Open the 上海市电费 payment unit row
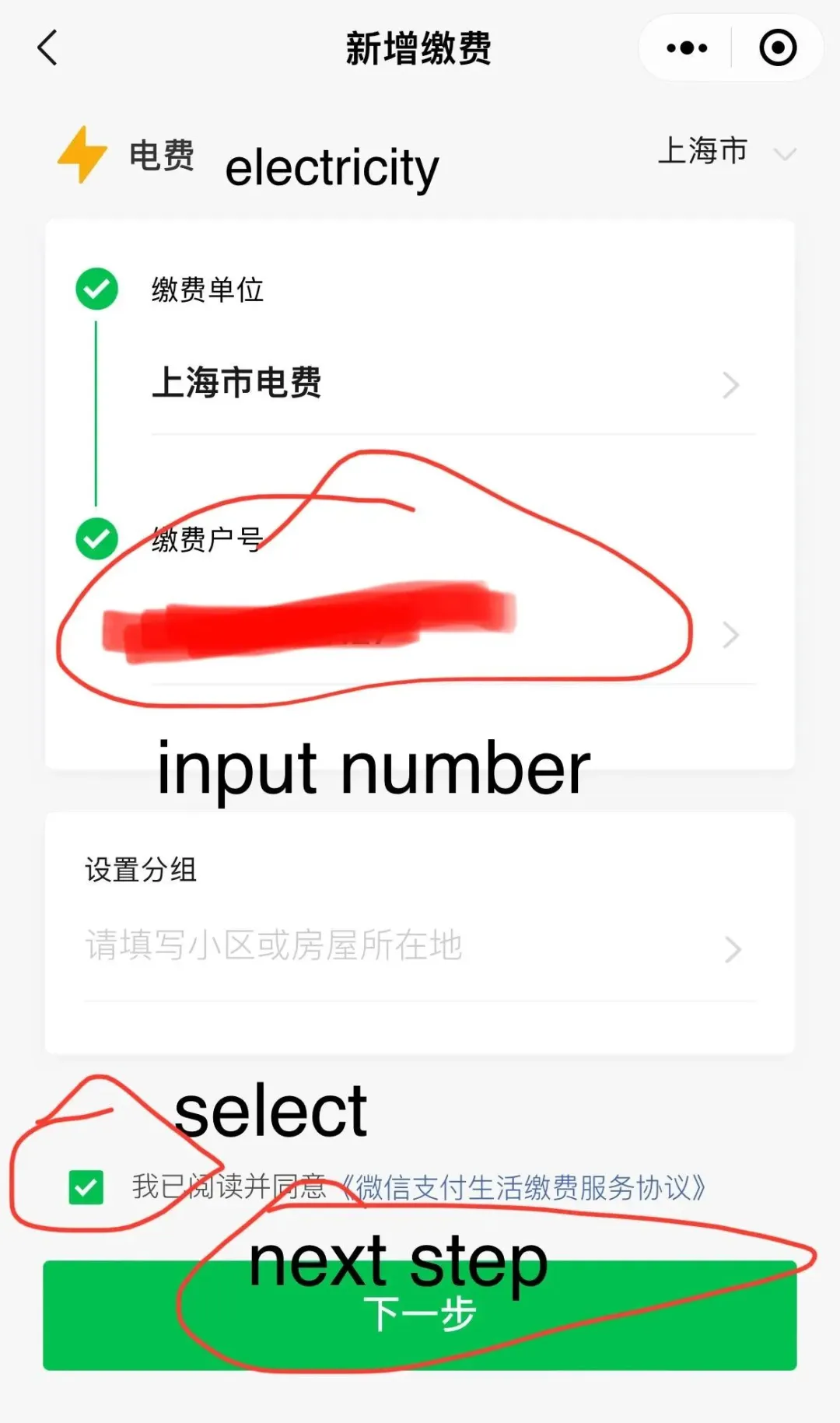 [x=451, y=384]
